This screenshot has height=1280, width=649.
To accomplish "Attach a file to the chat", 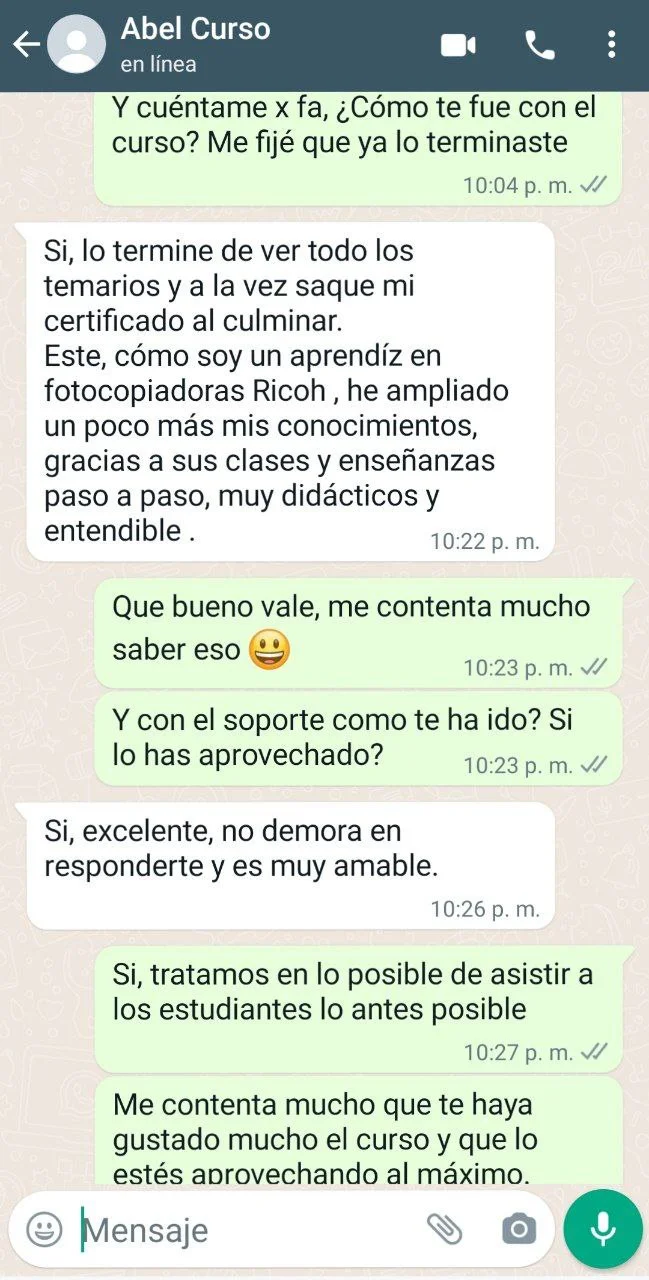I will click(443, 1229).
